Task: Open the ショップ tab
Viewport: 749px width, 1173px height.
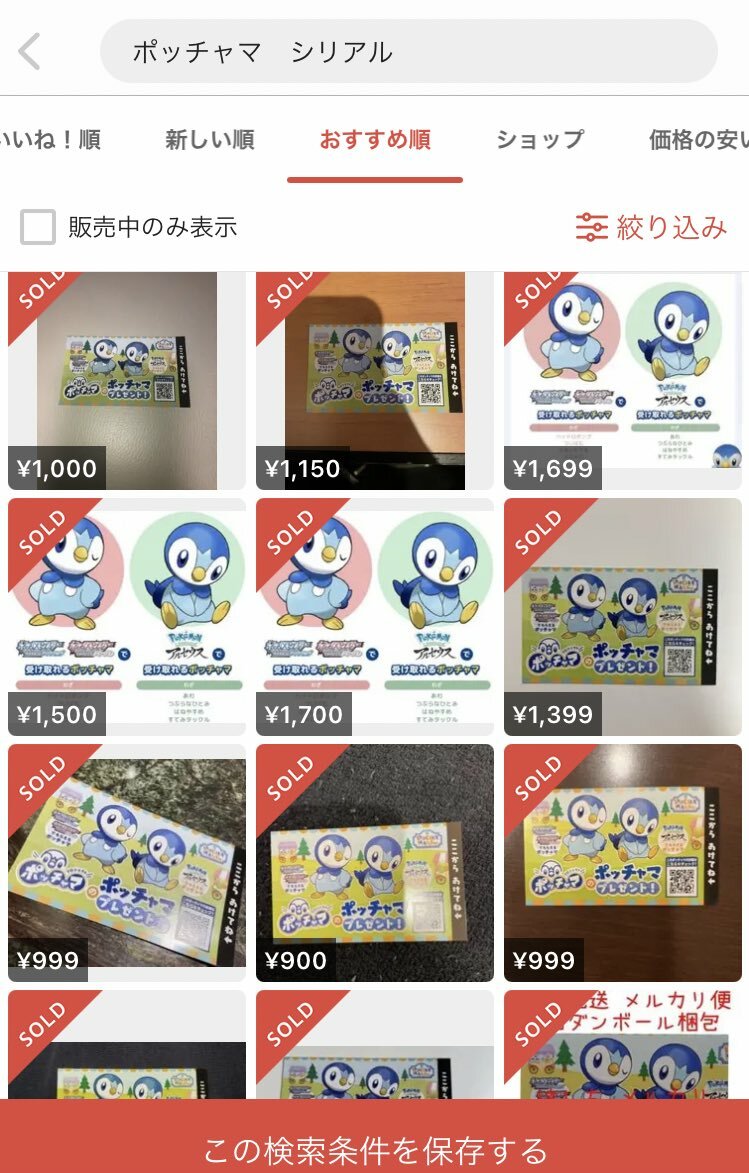Action: coord(539,140)
